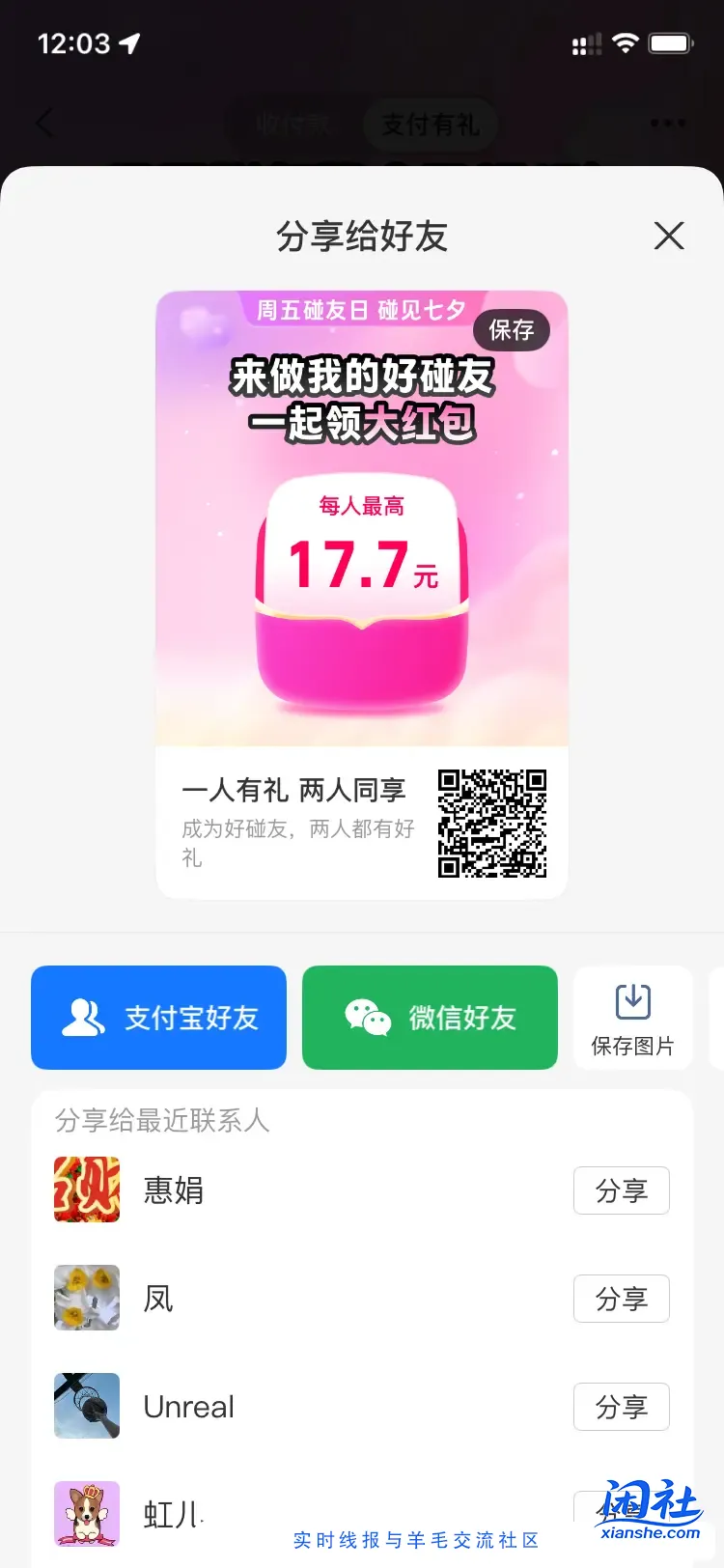Viewport: 724px width, 1568px height.
Task: Tap the corgi avatar of 虹儿
Action: 86,1516
